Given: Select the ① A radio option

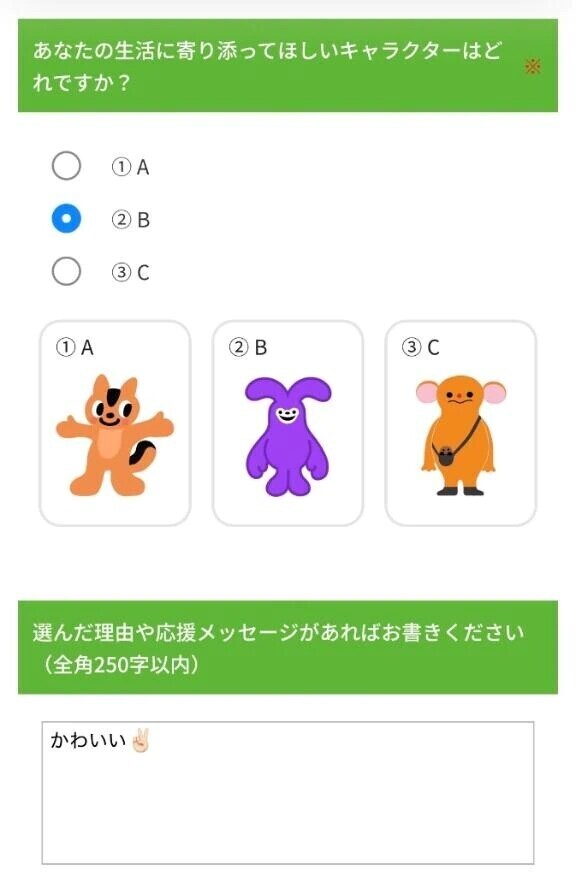Looking at the screenshot, I should 66,166.
